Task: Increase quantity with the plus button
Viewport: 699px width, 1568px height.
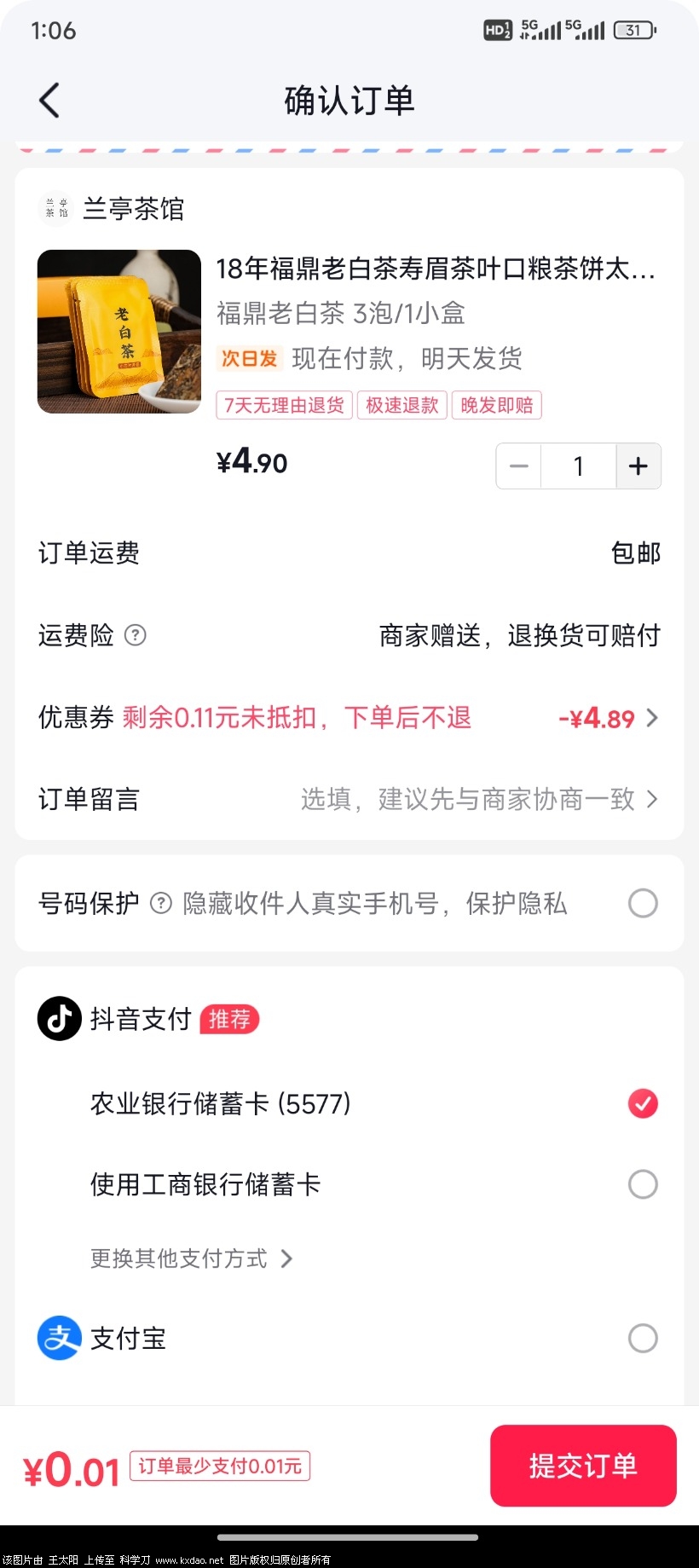Action: (638, 466)
